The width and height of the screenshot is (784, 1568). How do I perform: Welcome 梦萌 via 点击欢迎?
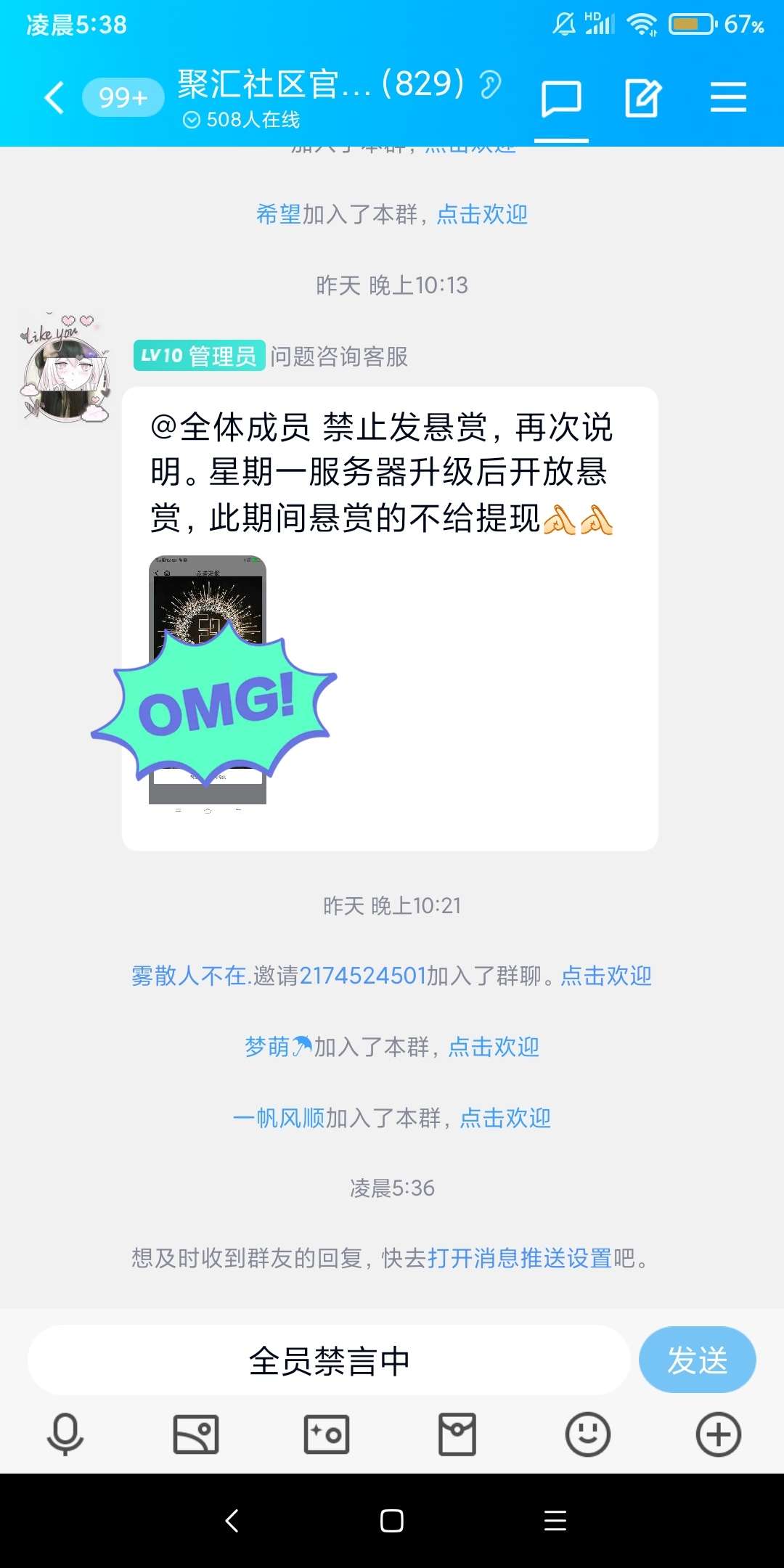pyautogui.click(x=494, y=1047)
